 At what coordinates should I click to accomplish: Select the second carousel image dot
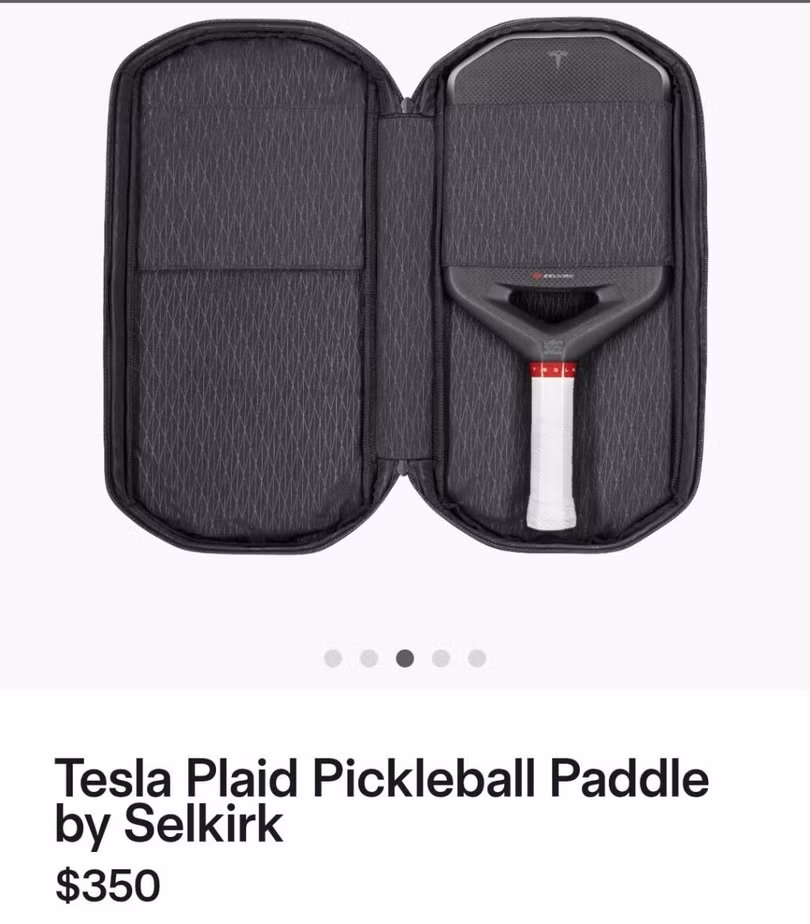click(x=369, y=658)
